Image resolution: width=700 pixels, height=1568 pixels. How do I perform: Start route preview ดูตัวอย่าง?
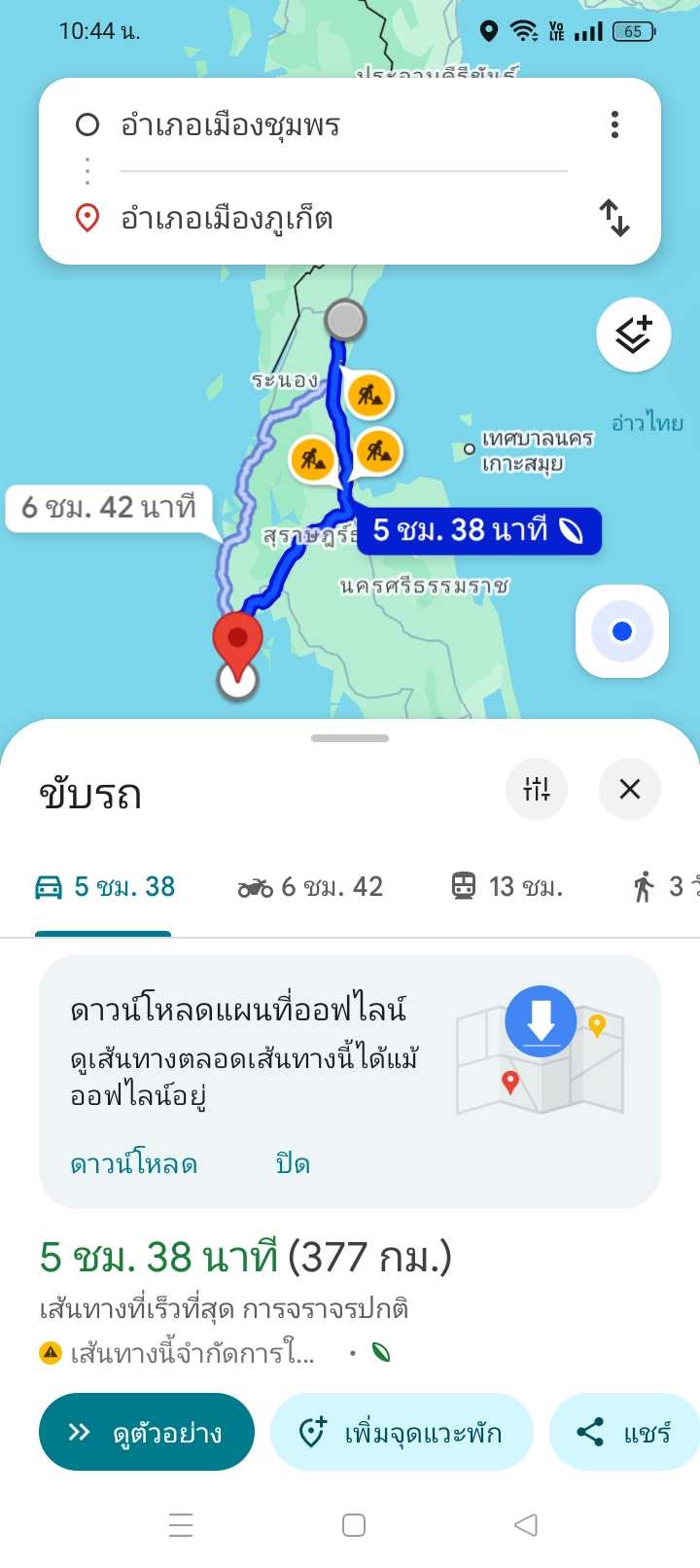[147, 1433]
